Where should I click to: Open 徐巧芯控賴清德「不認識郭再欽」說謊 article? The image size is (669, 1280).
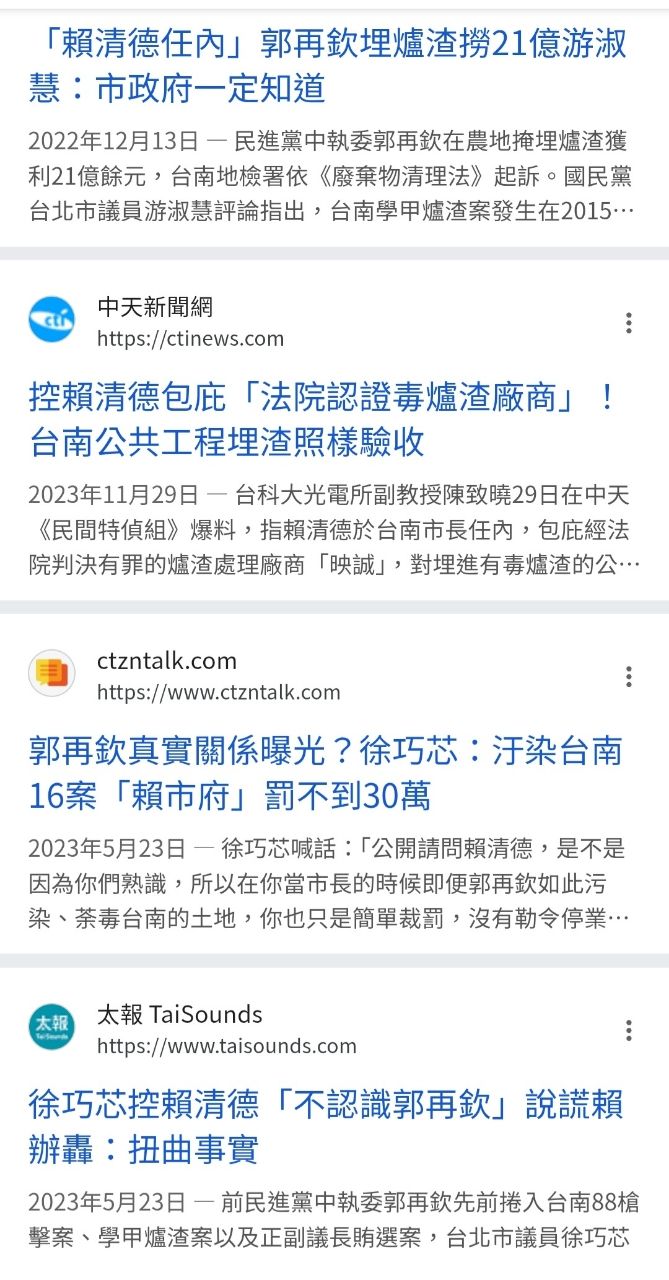326,1126
